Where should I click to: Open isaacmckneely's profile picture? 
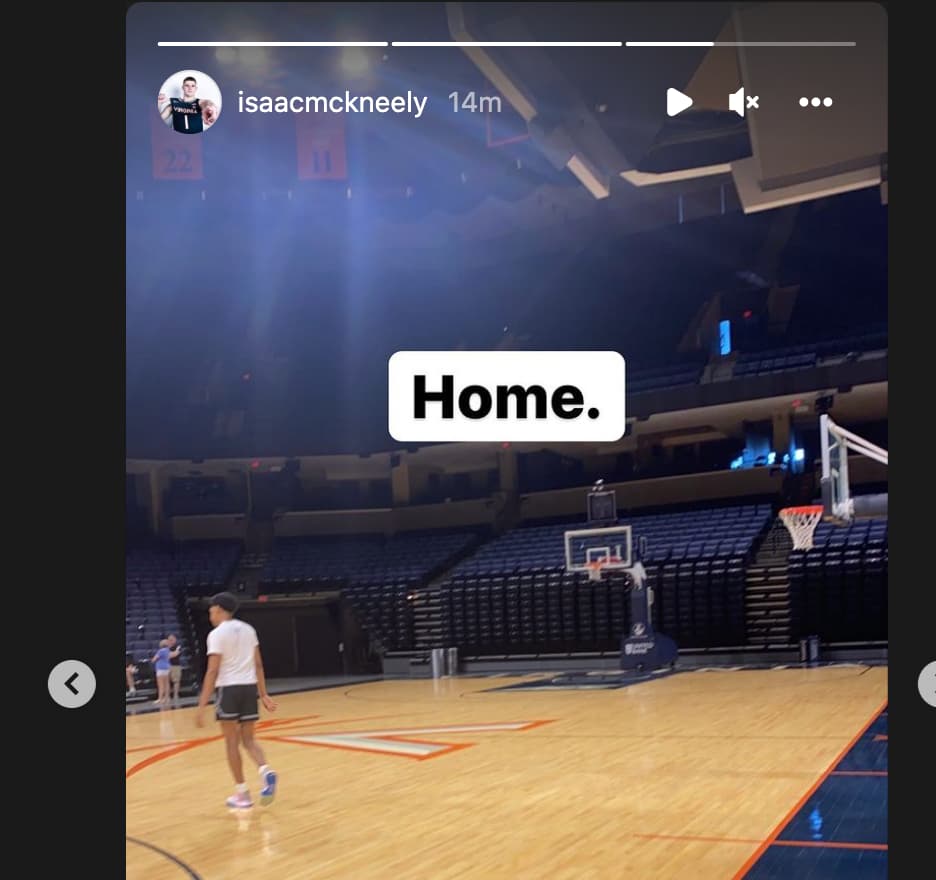(189, 102)
